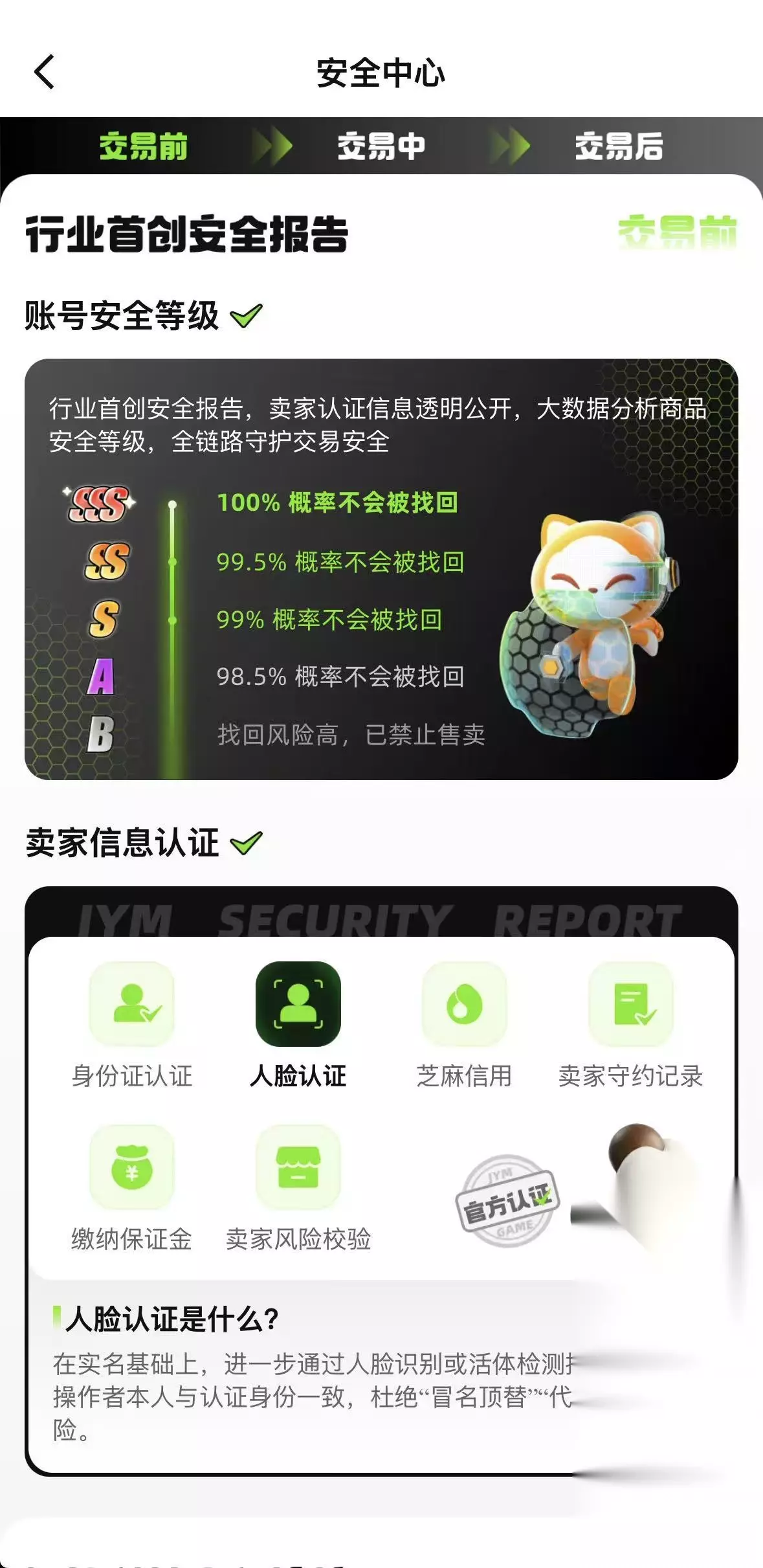This screenshot has height=1568, width=763.
Task: Go back from 安全中心
Action: pyautogui.click(x=44, y=72)
